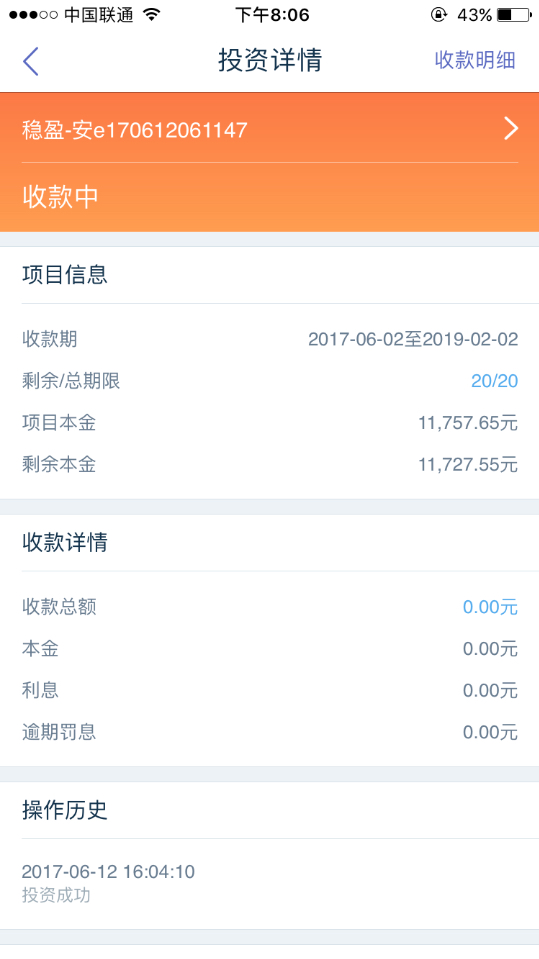
Task: Open 收款明细 in the top bar
Action: click(475, 61)
